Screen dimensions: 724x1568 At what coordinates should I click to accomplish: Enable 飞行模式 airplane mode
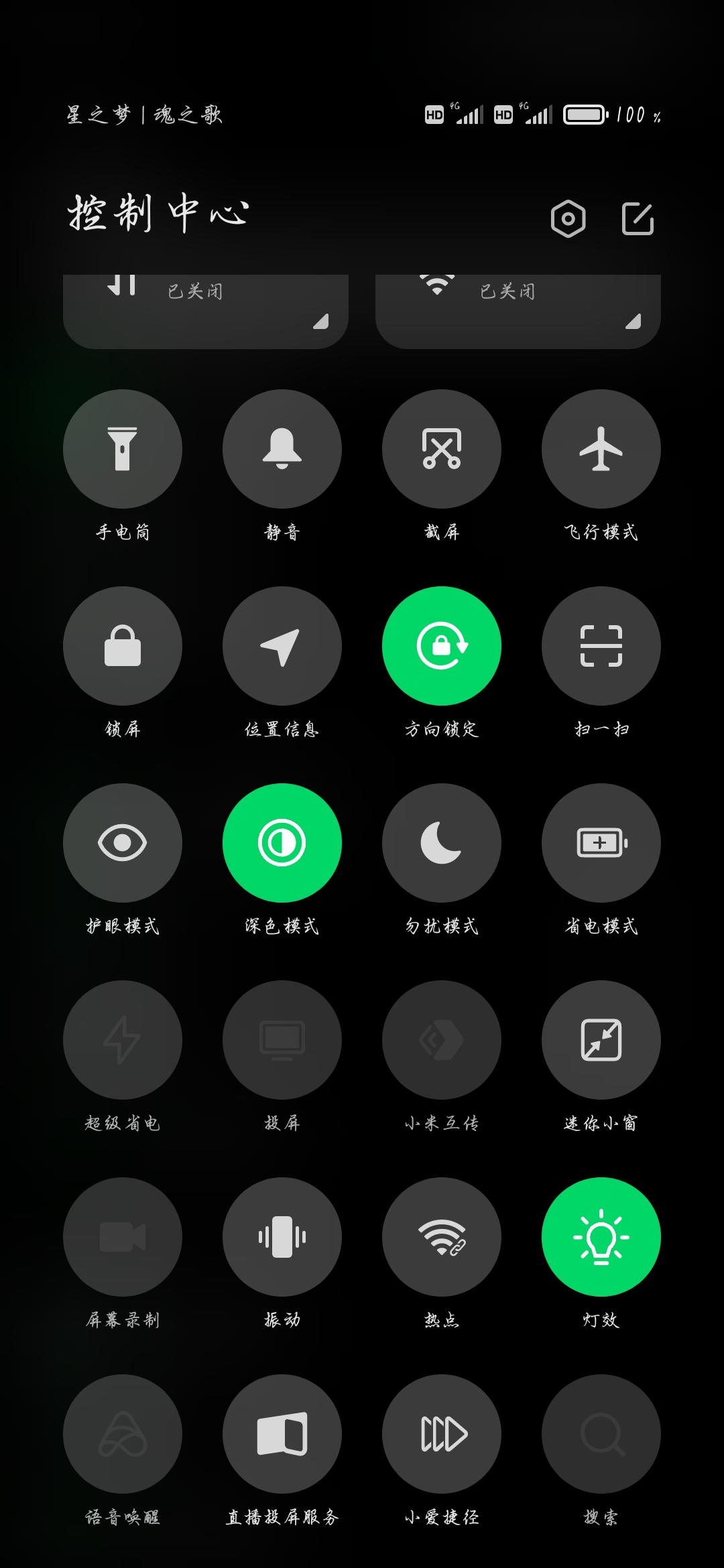[601, 449]
